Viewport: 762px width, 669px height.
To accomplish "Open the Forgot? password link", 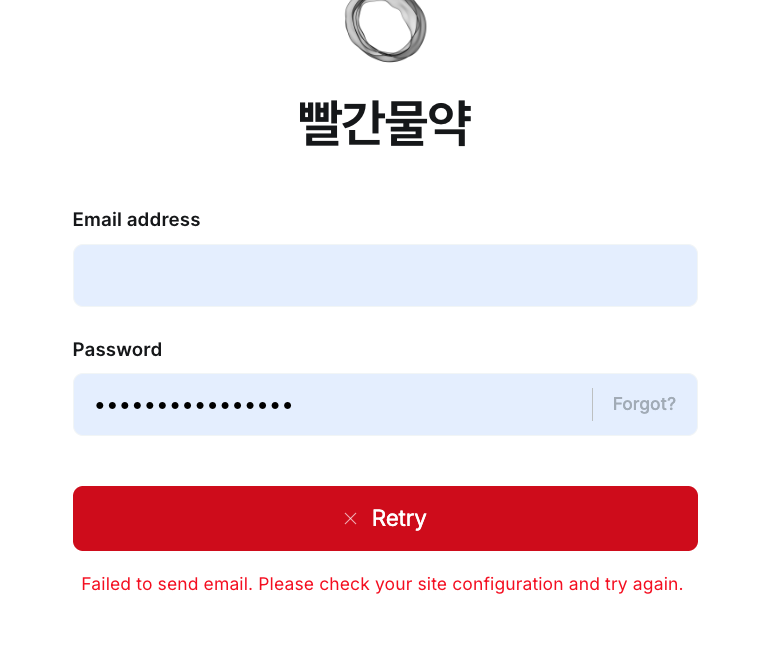I will (x=644, y=404).
